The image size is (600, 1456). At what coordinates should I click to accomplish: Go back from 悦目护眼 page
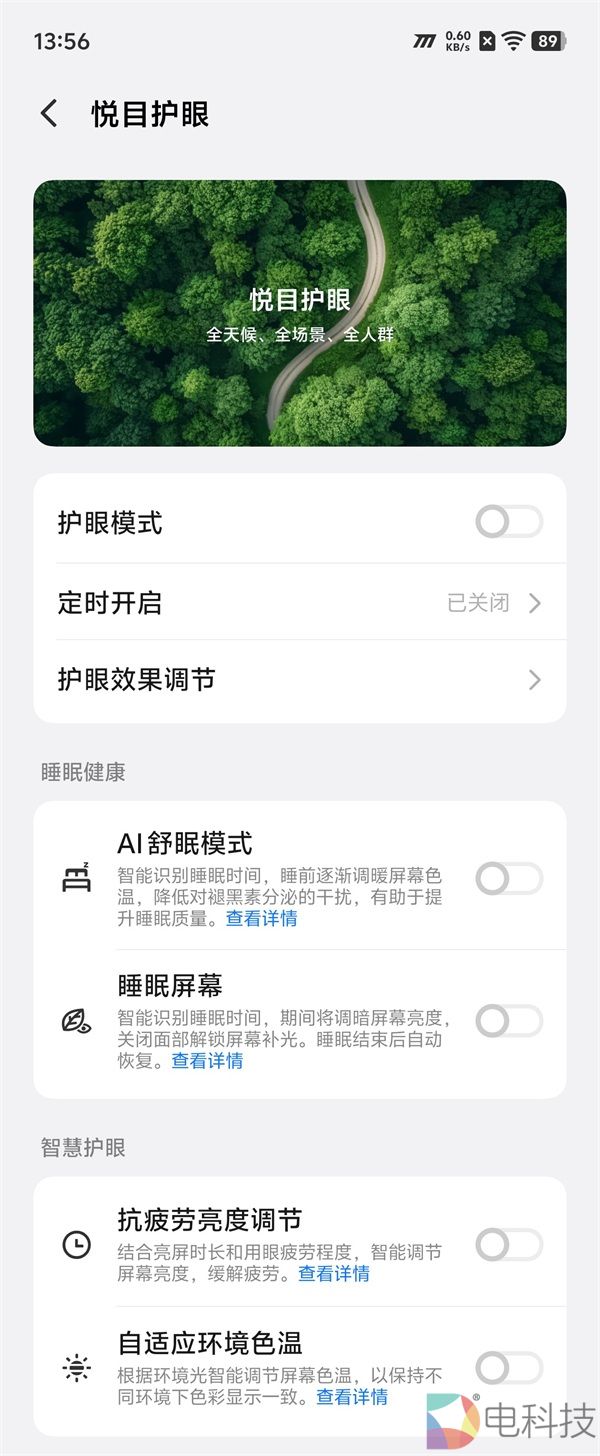(x=49, y=113)
